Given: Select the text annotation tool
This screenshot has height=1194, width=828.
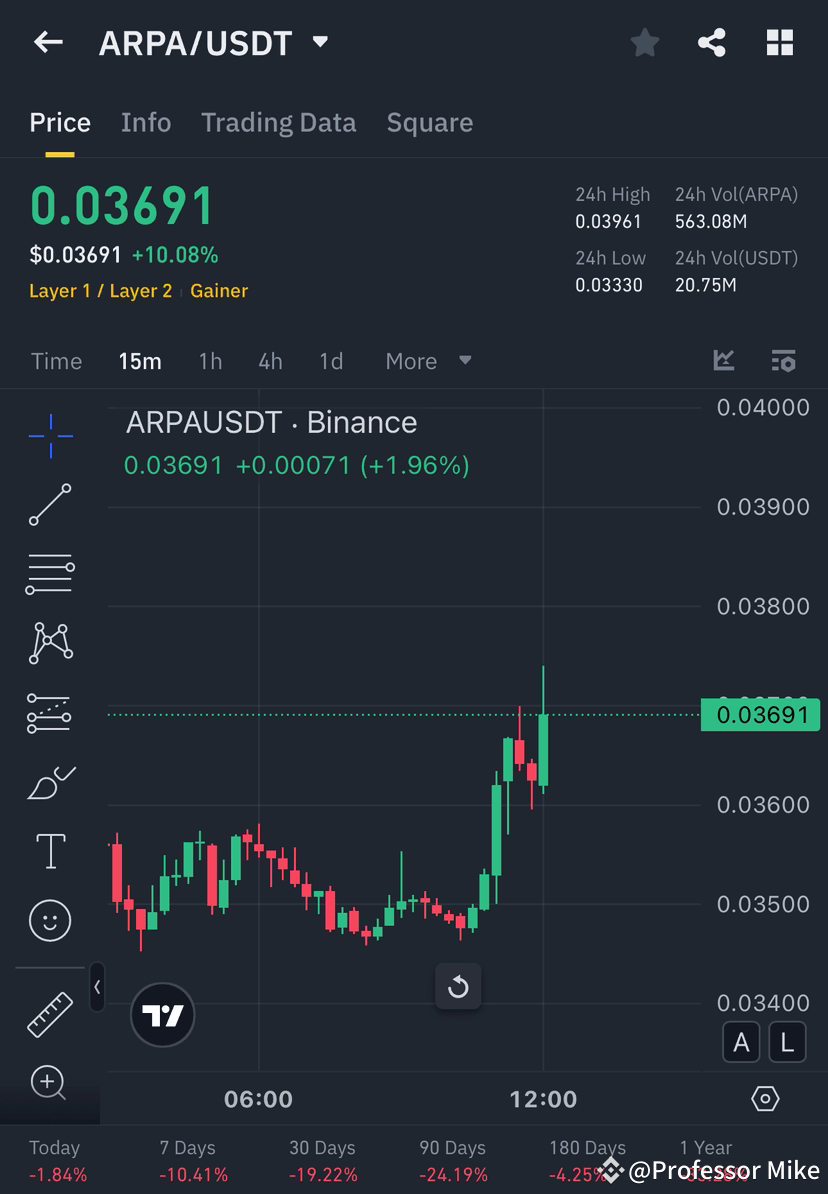Looking at the screenshot, I should pos(50,850).
